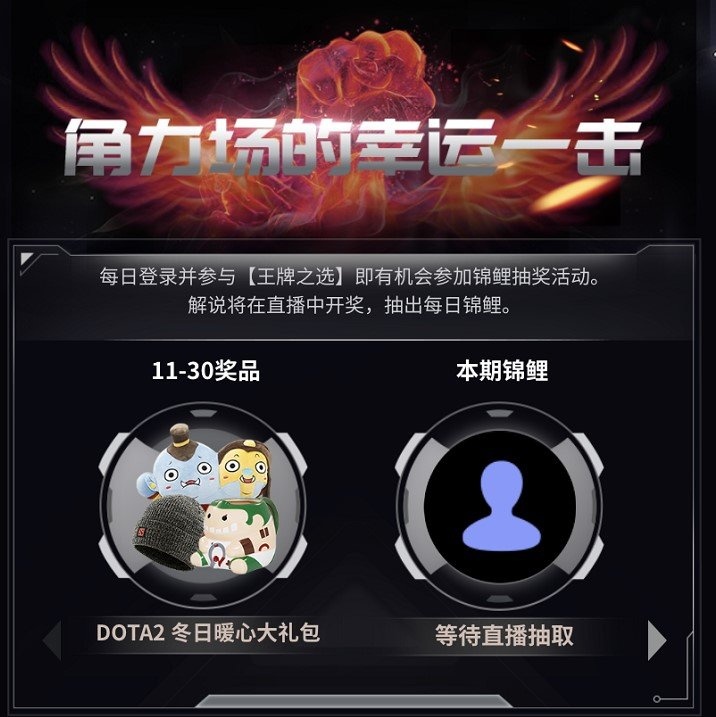Go to the previous prize with the left arrow
The height and width of the screenshot is (717, 716).
[54, 639]
